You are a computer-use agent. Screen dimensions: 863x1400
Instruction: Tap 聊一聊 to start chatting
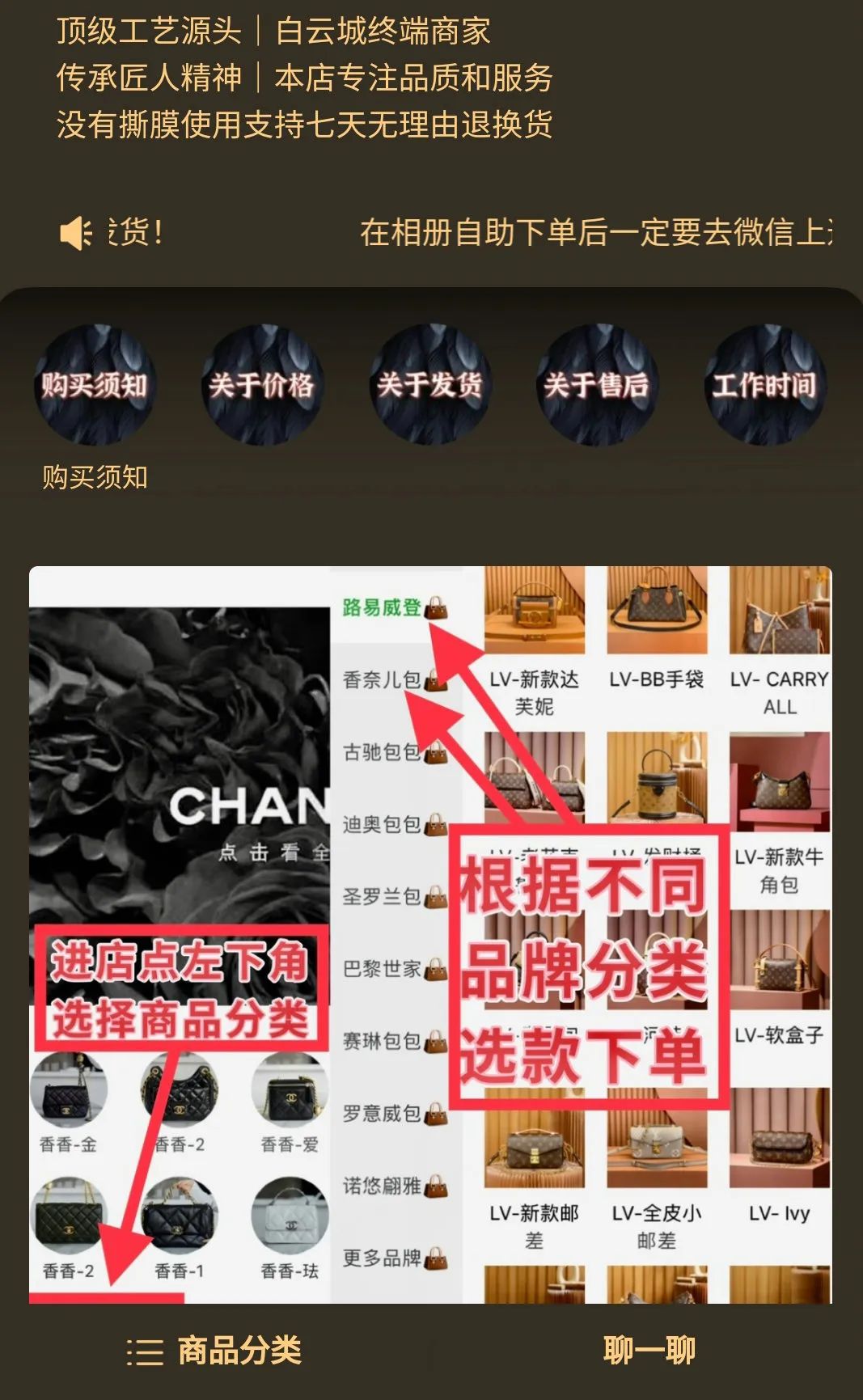click(649, 1351)
